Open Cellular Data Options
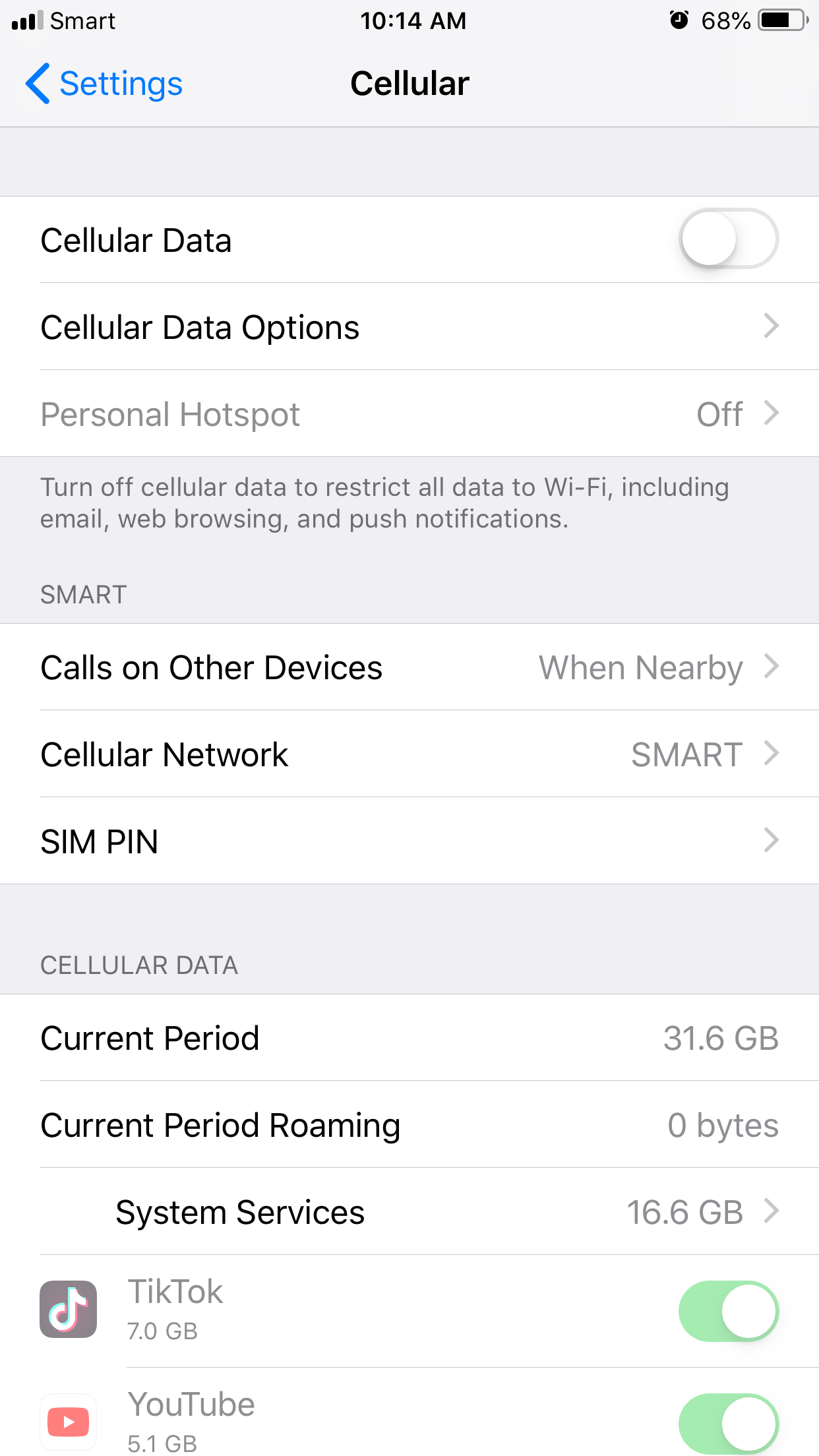Viewport: 819px width, 1456px height. point(409,327)
